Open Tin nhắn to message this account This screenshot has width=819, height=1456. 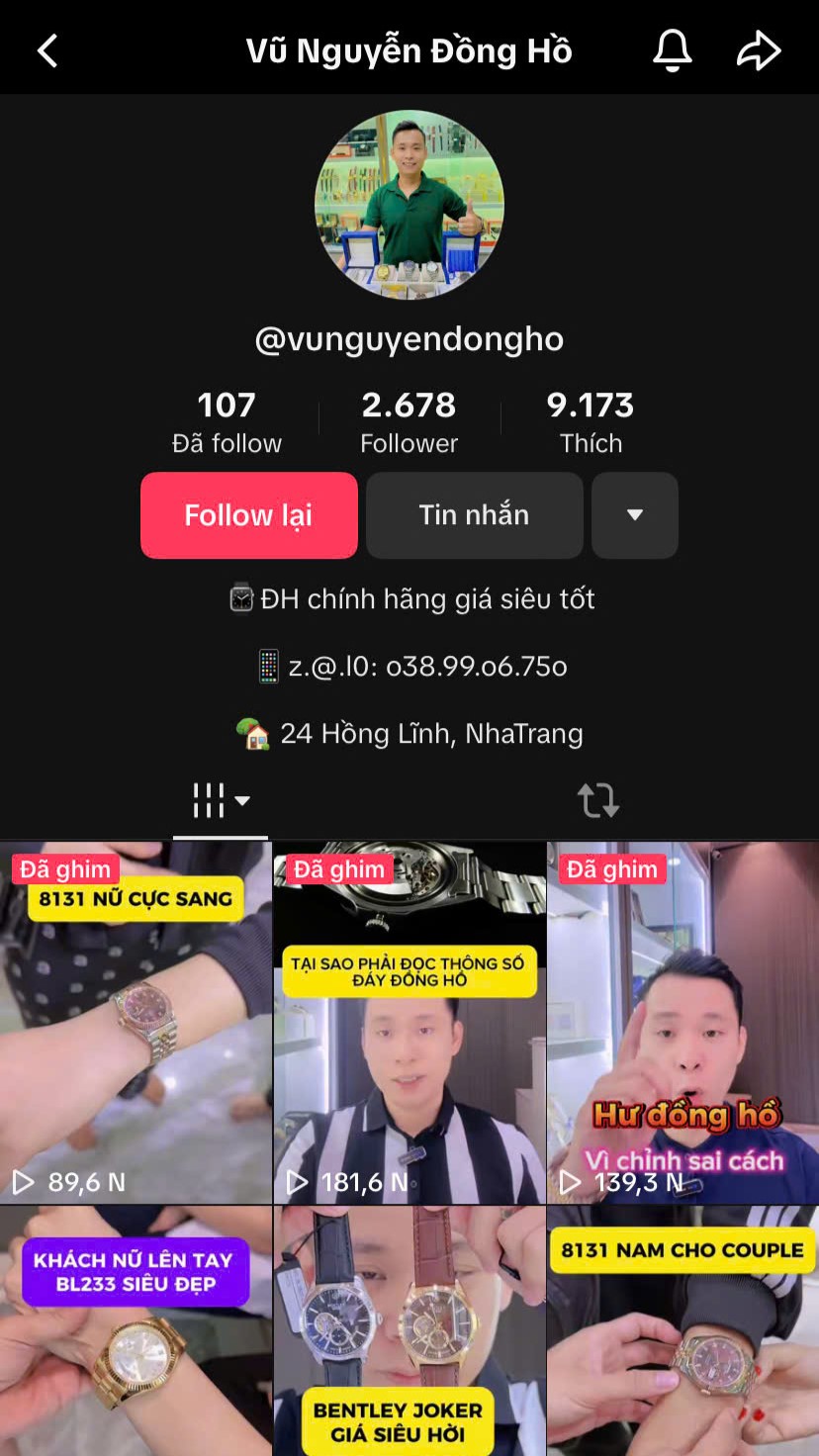(474, 515)
